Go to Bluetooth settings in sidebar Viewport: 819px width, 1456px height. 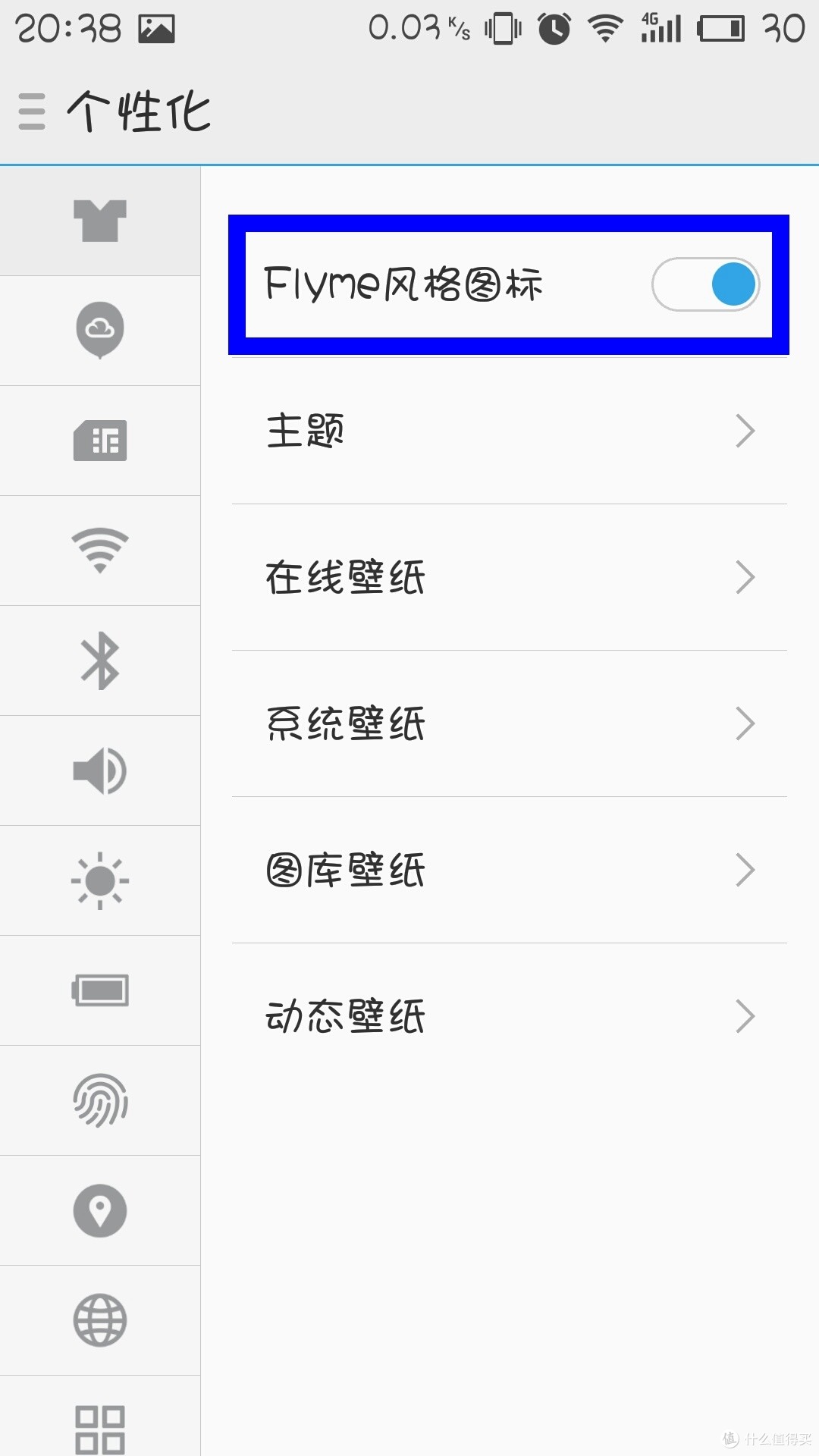pyautogui.click(x=100, y=661)
